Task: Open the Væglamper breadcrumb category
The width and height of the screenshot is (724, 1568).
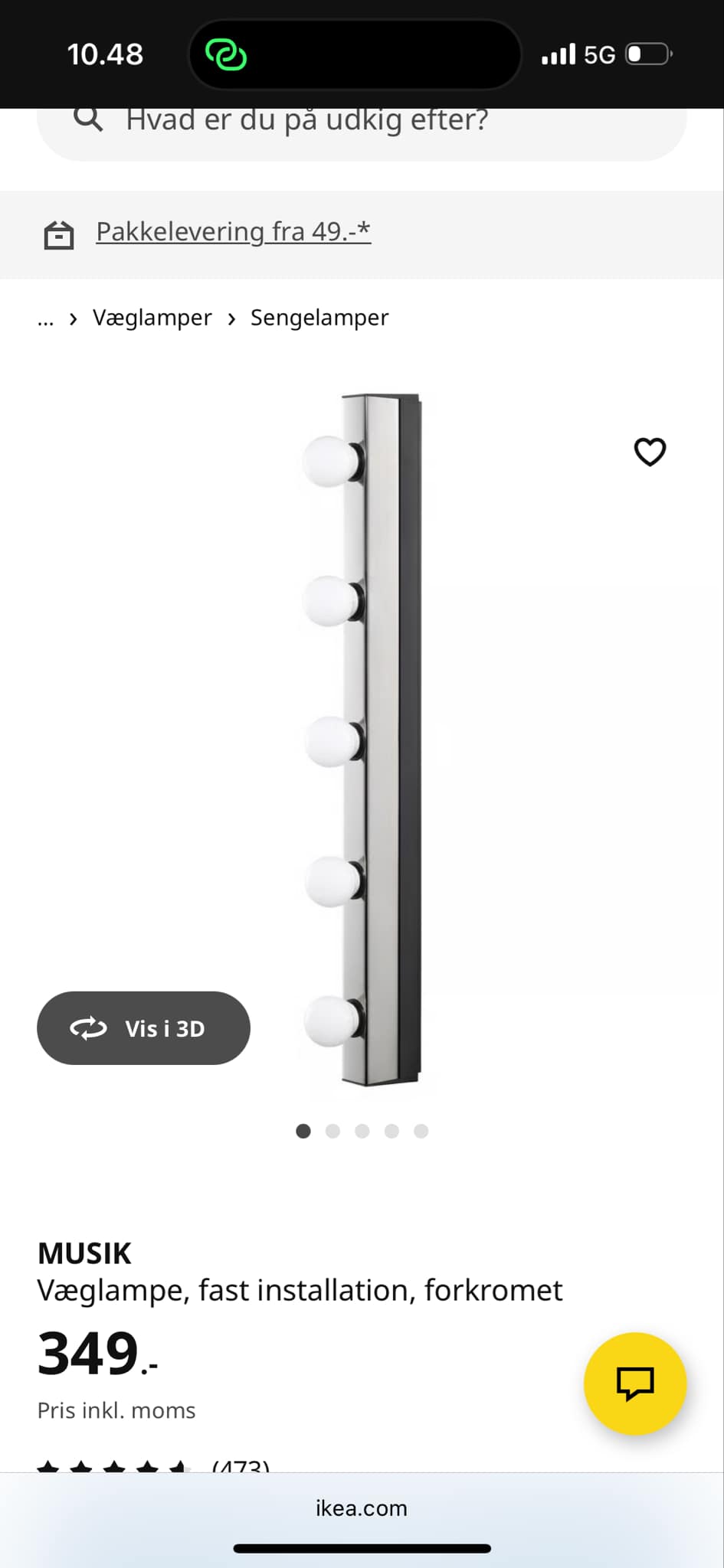Action: click(x=152, y=317)
